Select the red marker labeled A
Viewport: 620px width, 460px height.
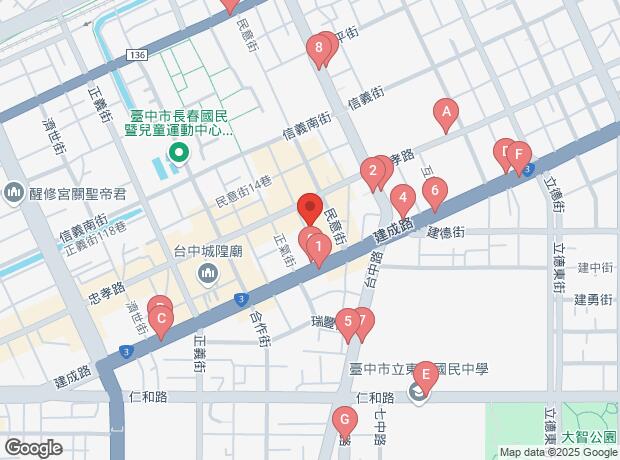pos(447,113)
